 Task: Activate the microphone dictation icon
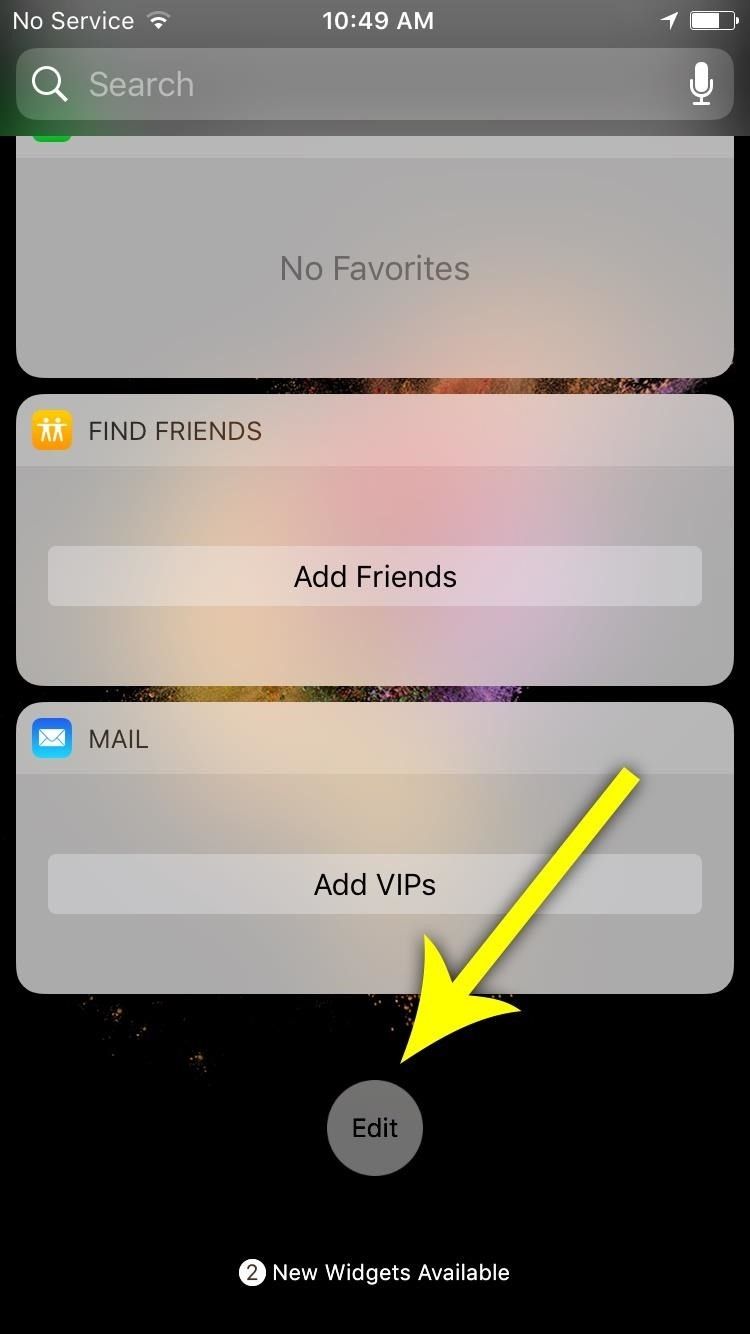702,85
